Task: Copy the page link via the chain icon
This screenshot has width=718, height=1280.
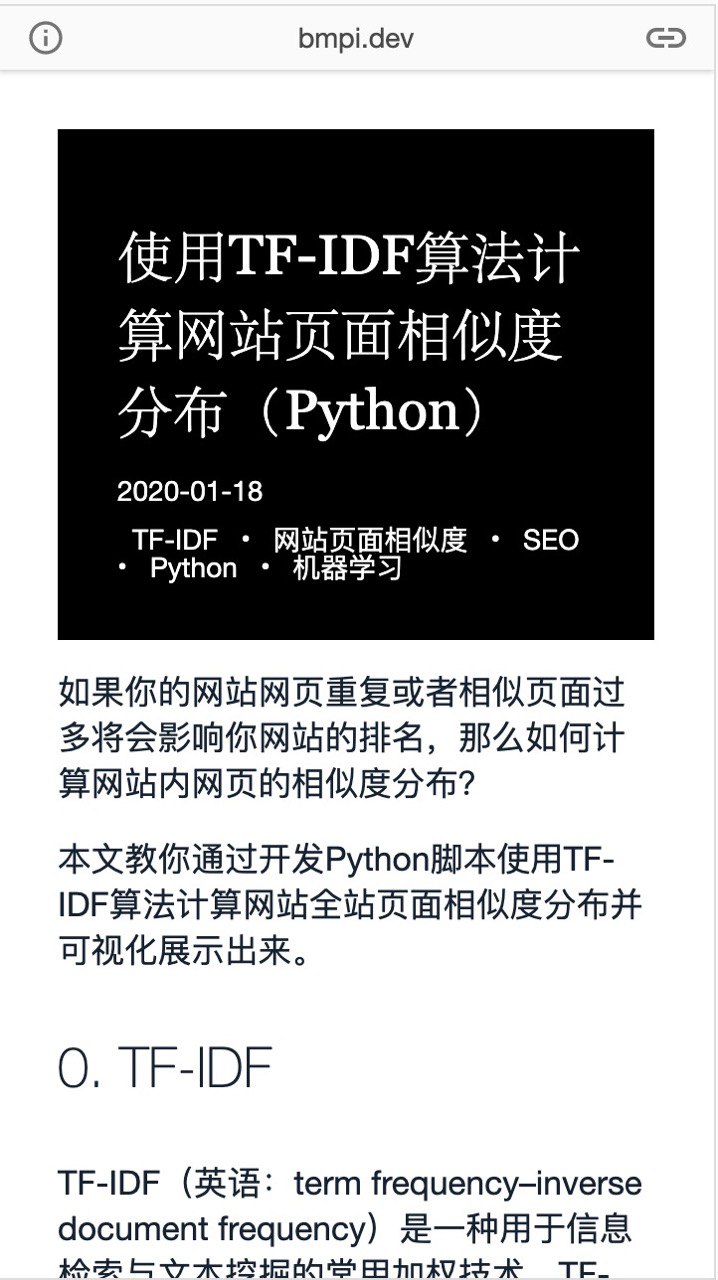Action: click(x=665, y=38)
